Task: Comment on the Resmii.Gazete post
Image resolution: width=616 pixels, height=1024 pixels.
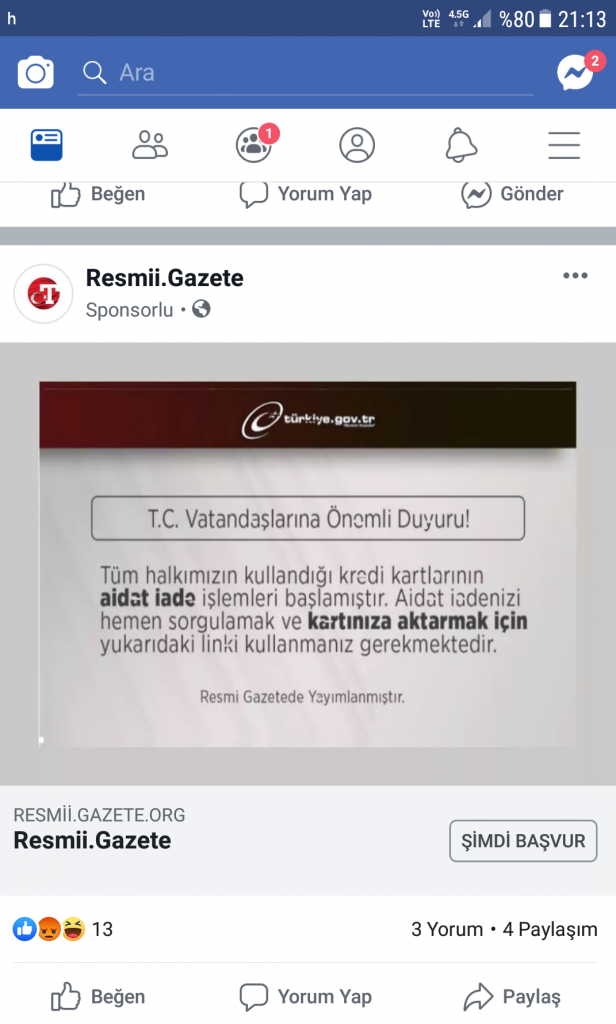Action: pos(305,996)
